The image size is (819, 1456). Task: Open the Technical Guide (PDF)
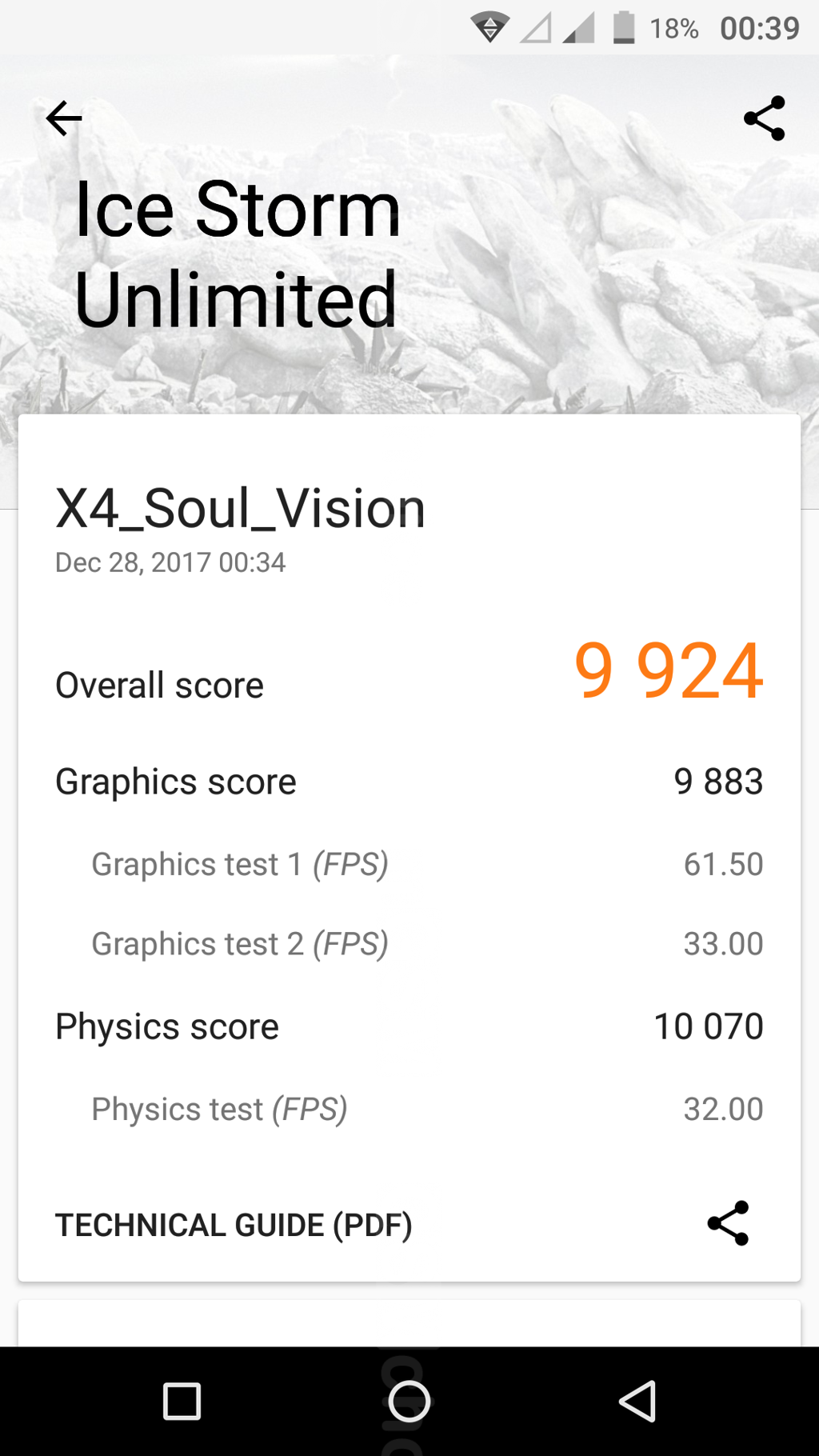click(x=234, y=1225)
